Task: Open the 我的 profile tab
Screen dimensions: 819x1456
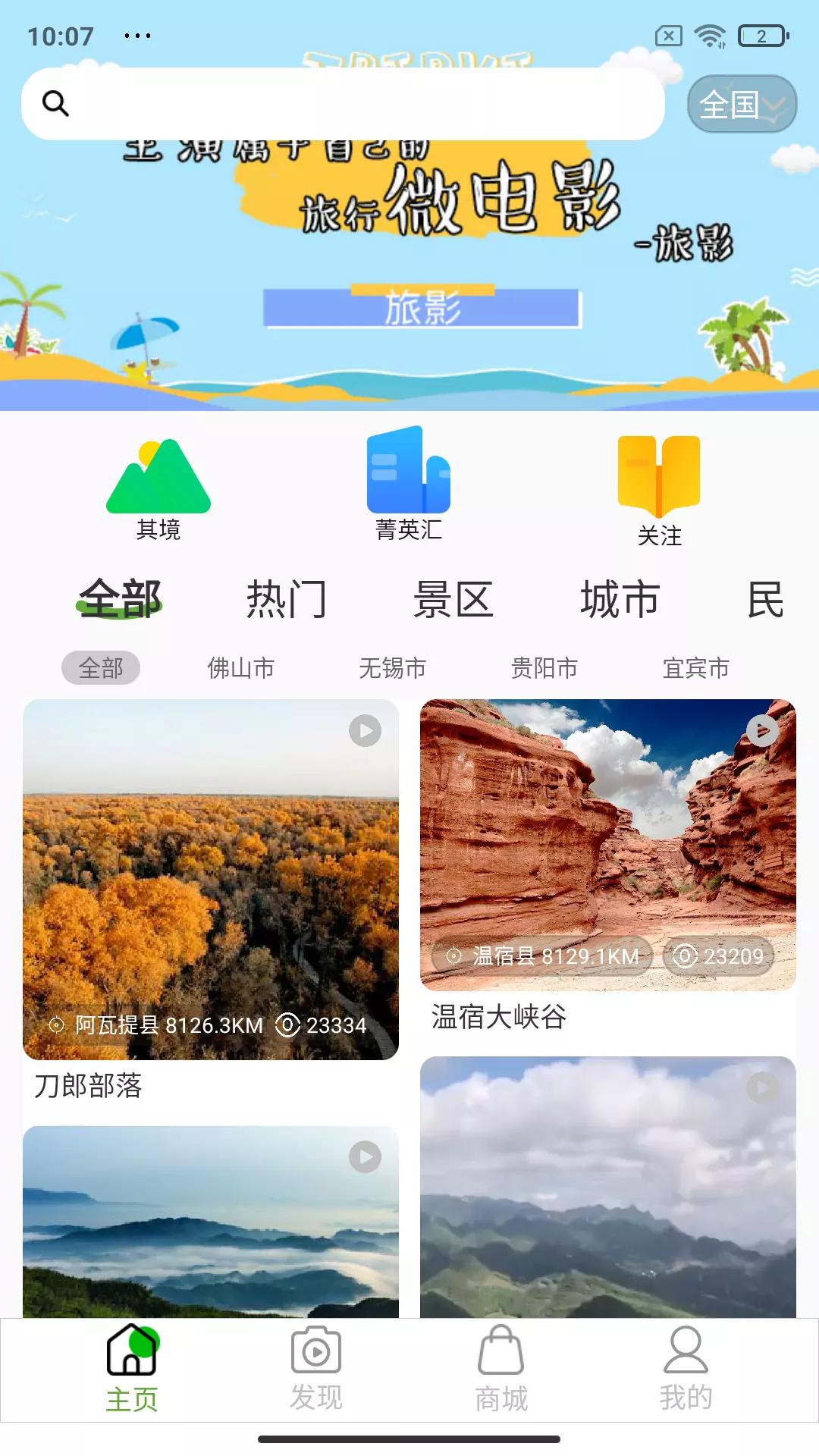Action: (x=686, y=1369)
